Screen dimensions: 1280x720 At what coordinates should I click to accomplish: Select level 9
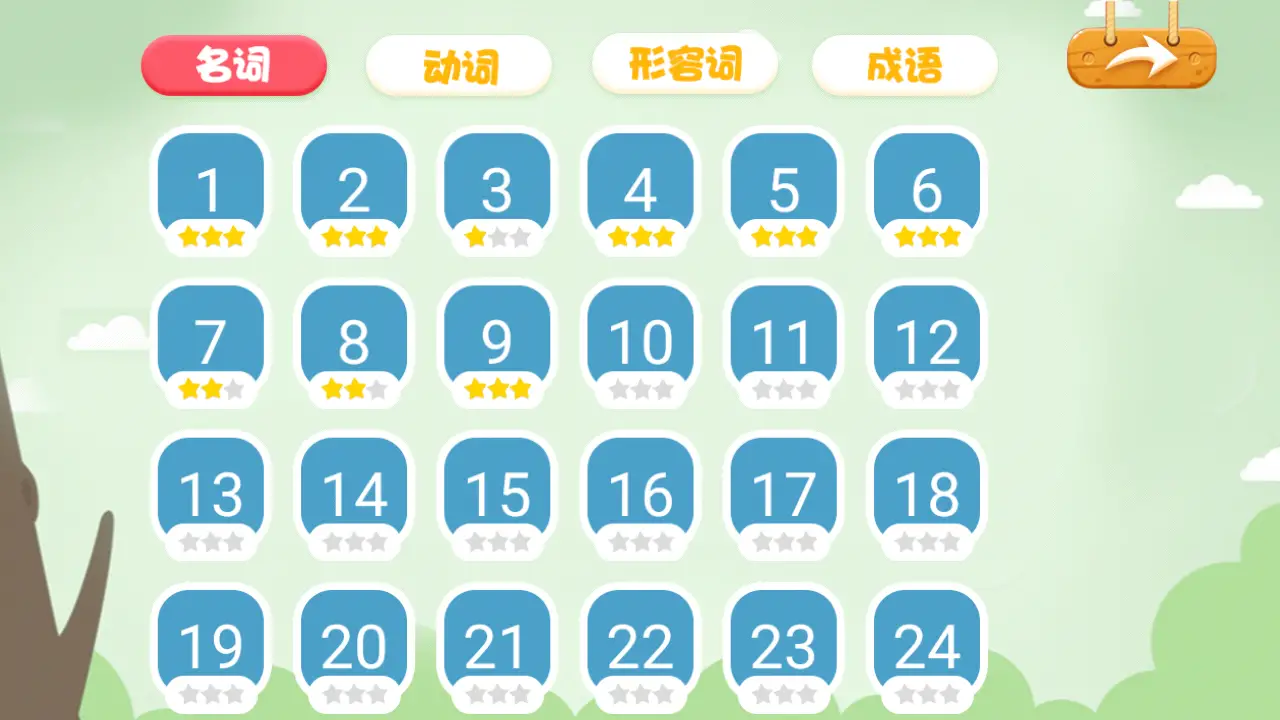497,342
